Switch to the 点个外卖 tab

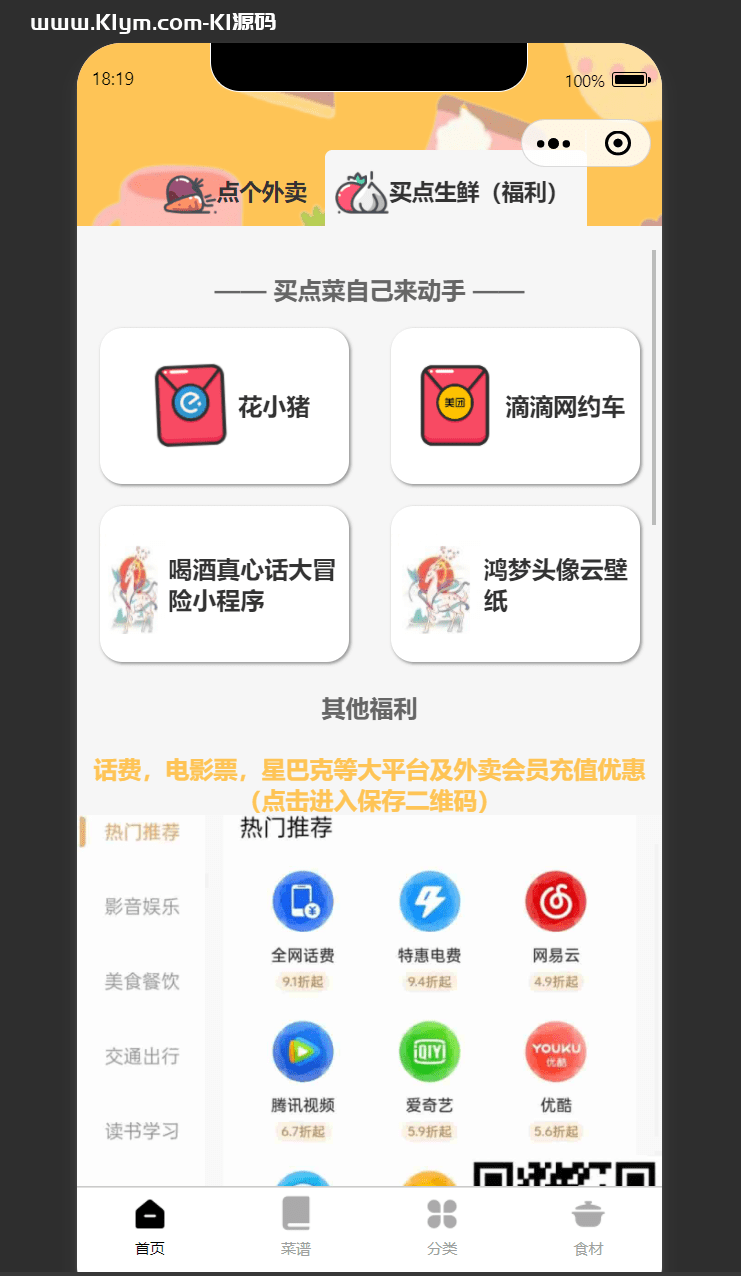237,192
